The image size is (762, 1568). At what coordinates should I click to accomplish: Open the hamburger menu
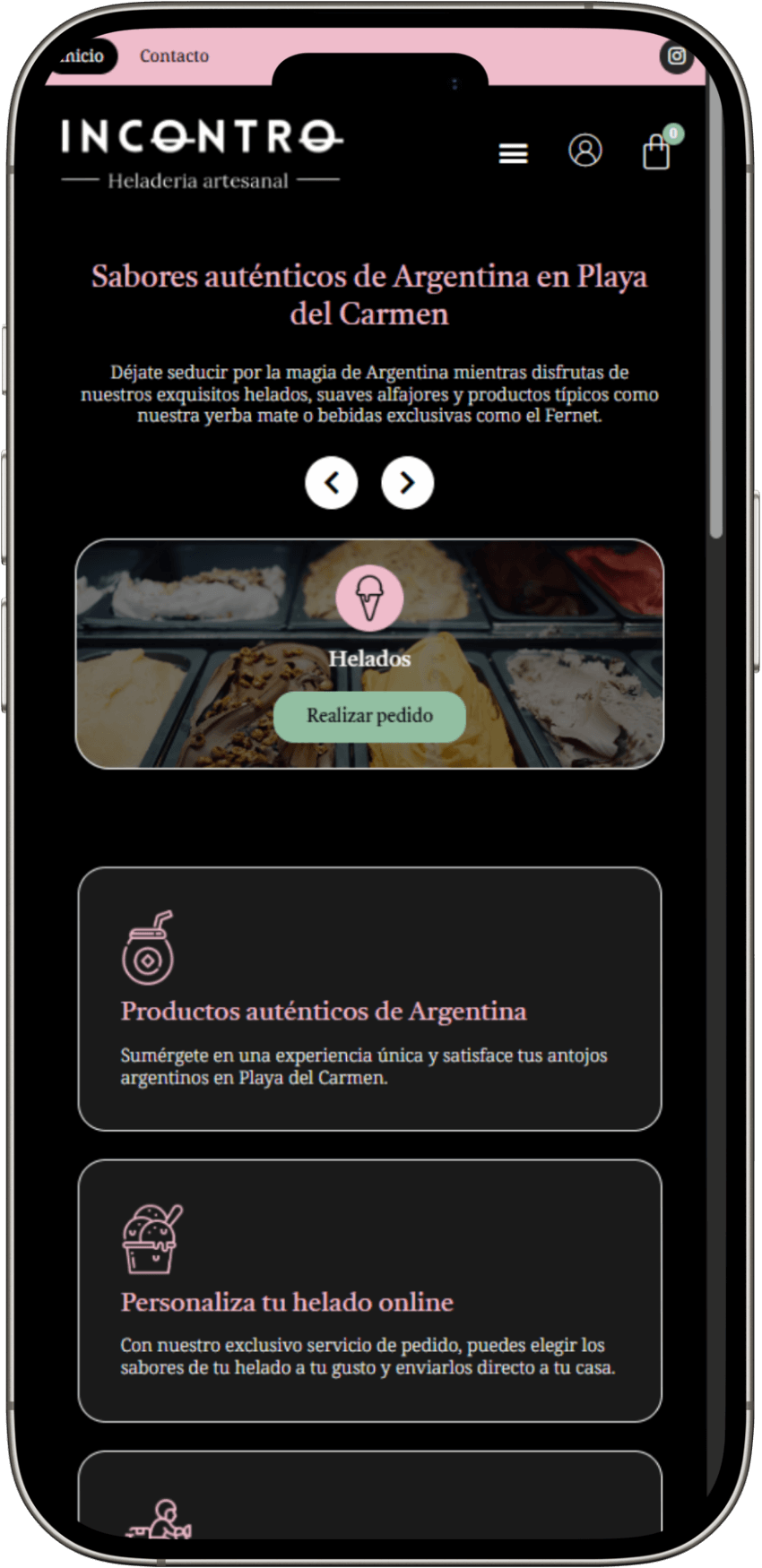tap(513, 153)
